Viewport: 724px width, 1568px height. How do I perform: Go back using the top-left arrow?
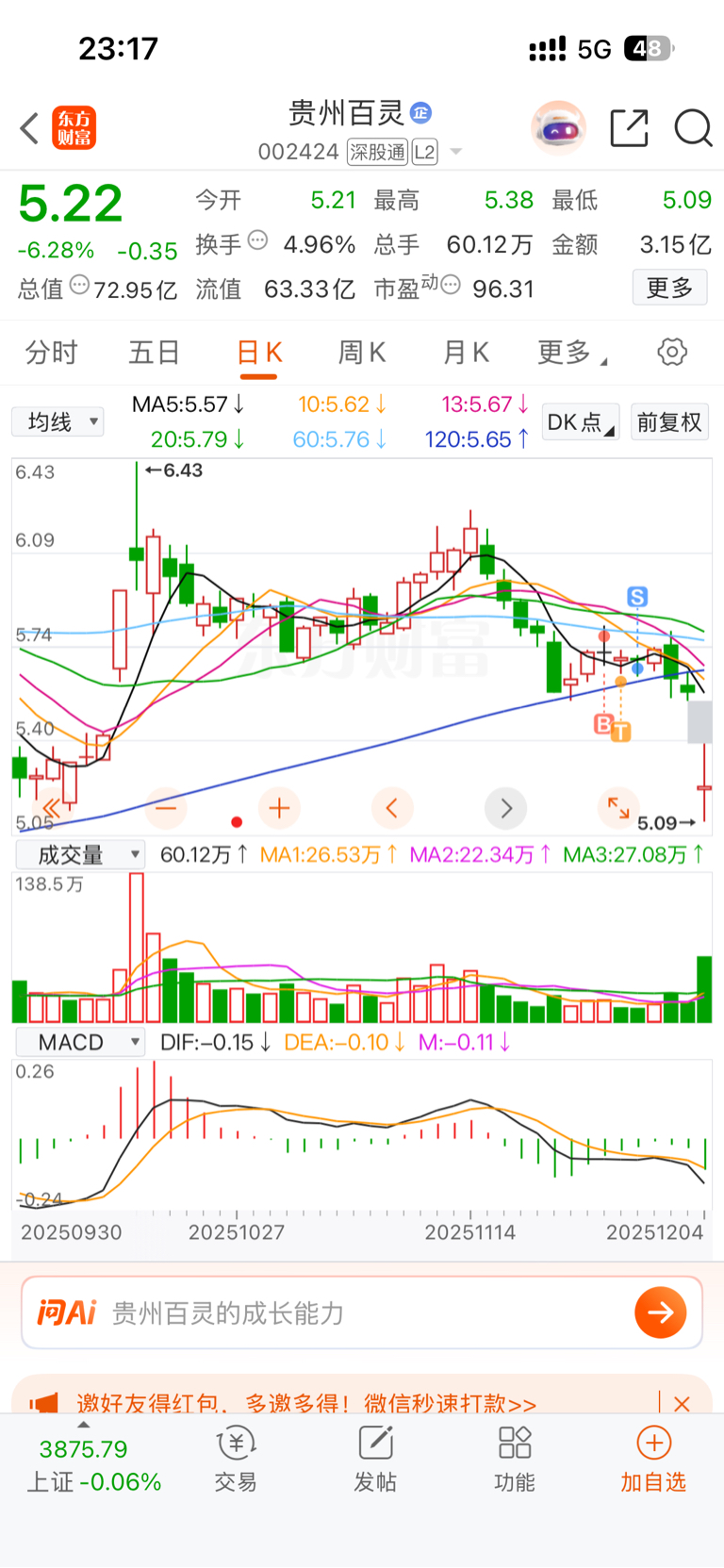click(29, 128)
